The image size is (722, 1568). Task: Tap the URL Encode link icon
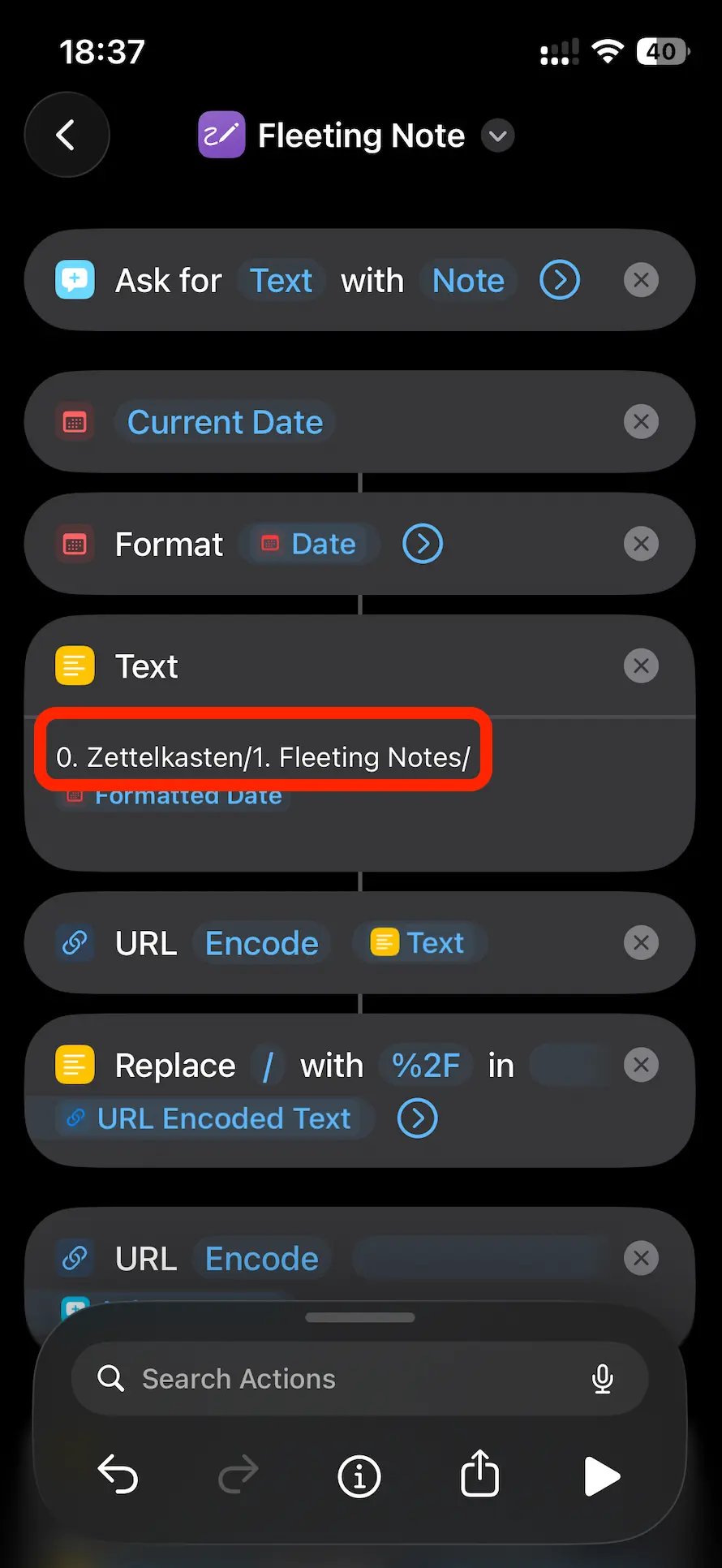[x=75, y=942]
